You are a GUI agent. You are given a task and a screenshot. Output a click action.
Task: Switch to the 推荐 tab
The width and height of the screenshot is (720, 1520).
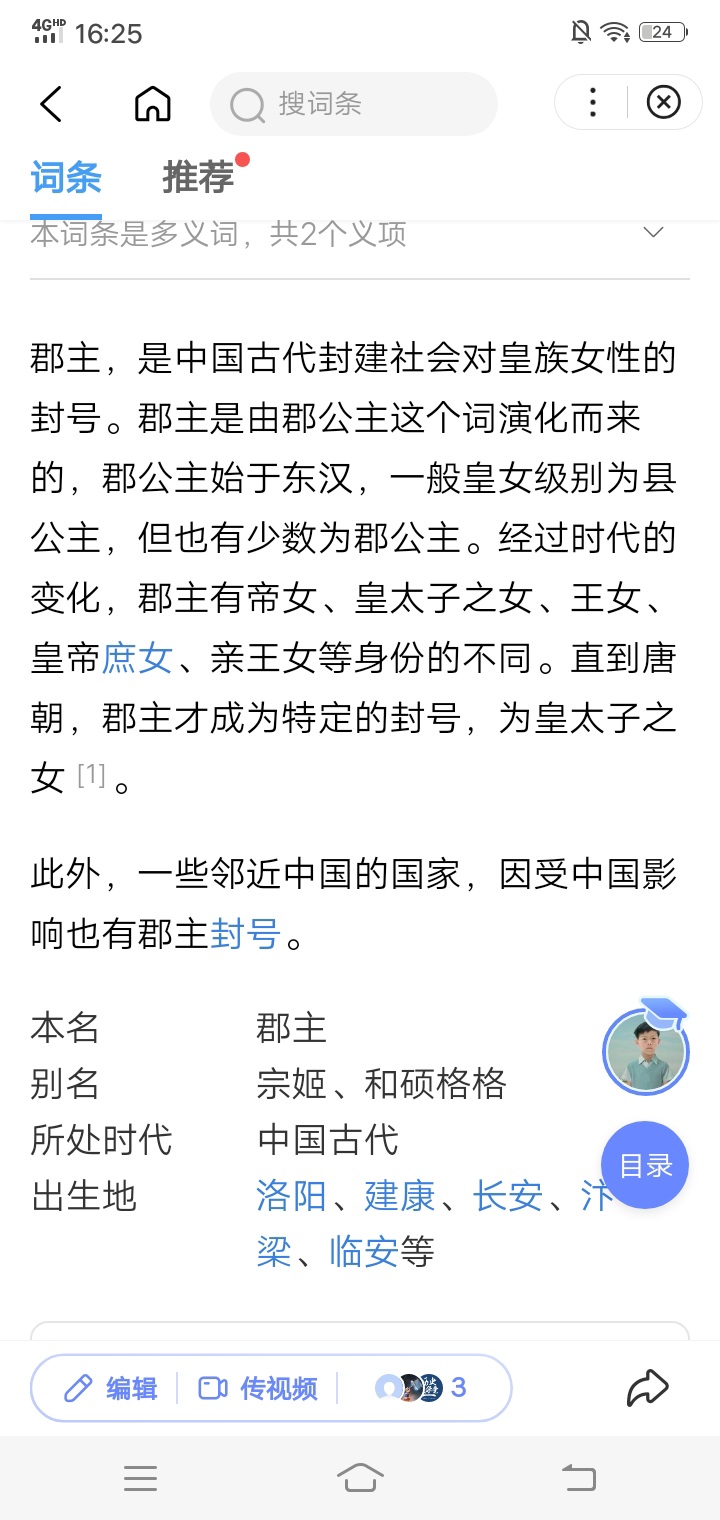click(x=198, y=178)
